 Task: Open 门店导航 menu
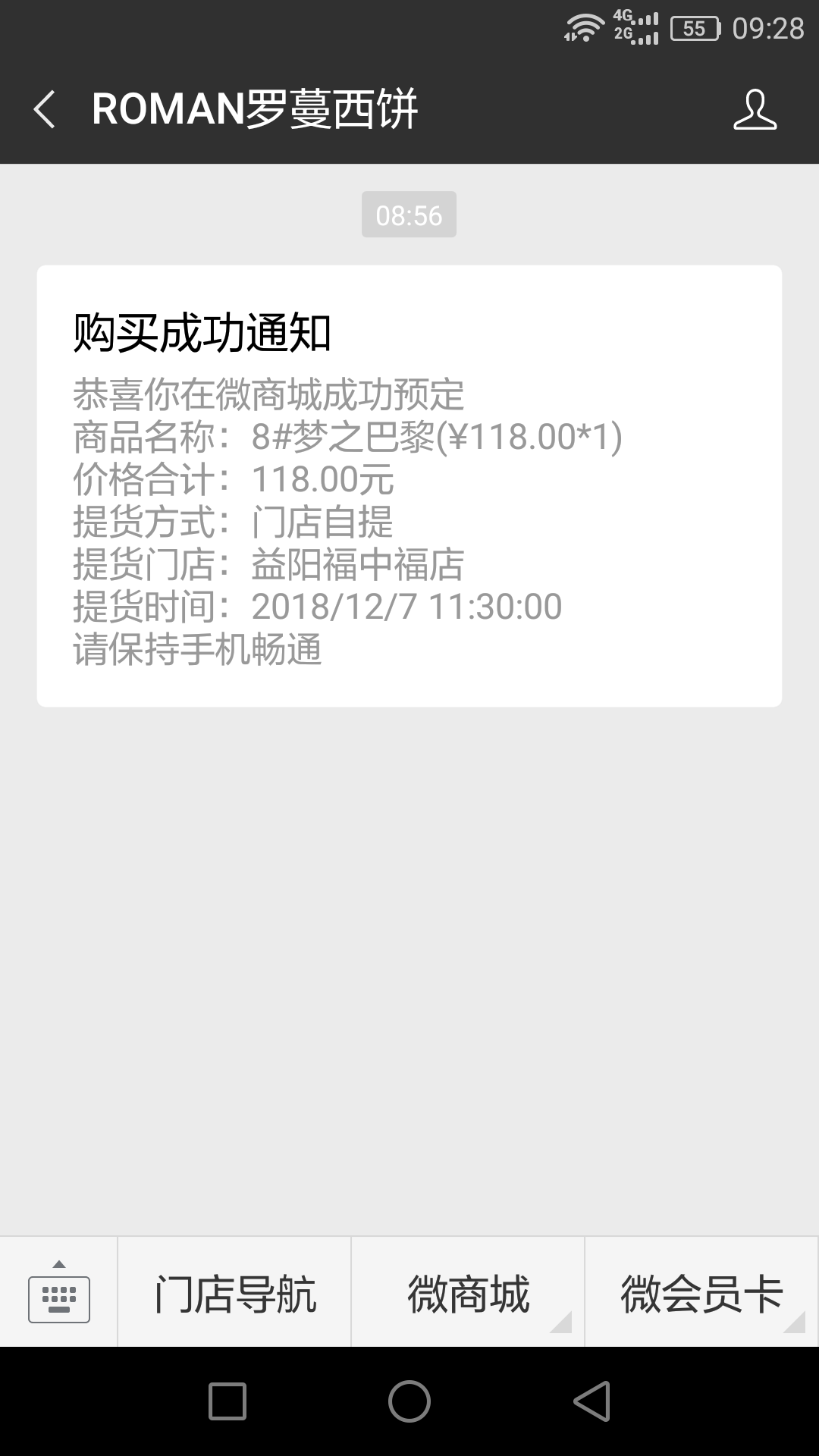tap(234, 1292)
